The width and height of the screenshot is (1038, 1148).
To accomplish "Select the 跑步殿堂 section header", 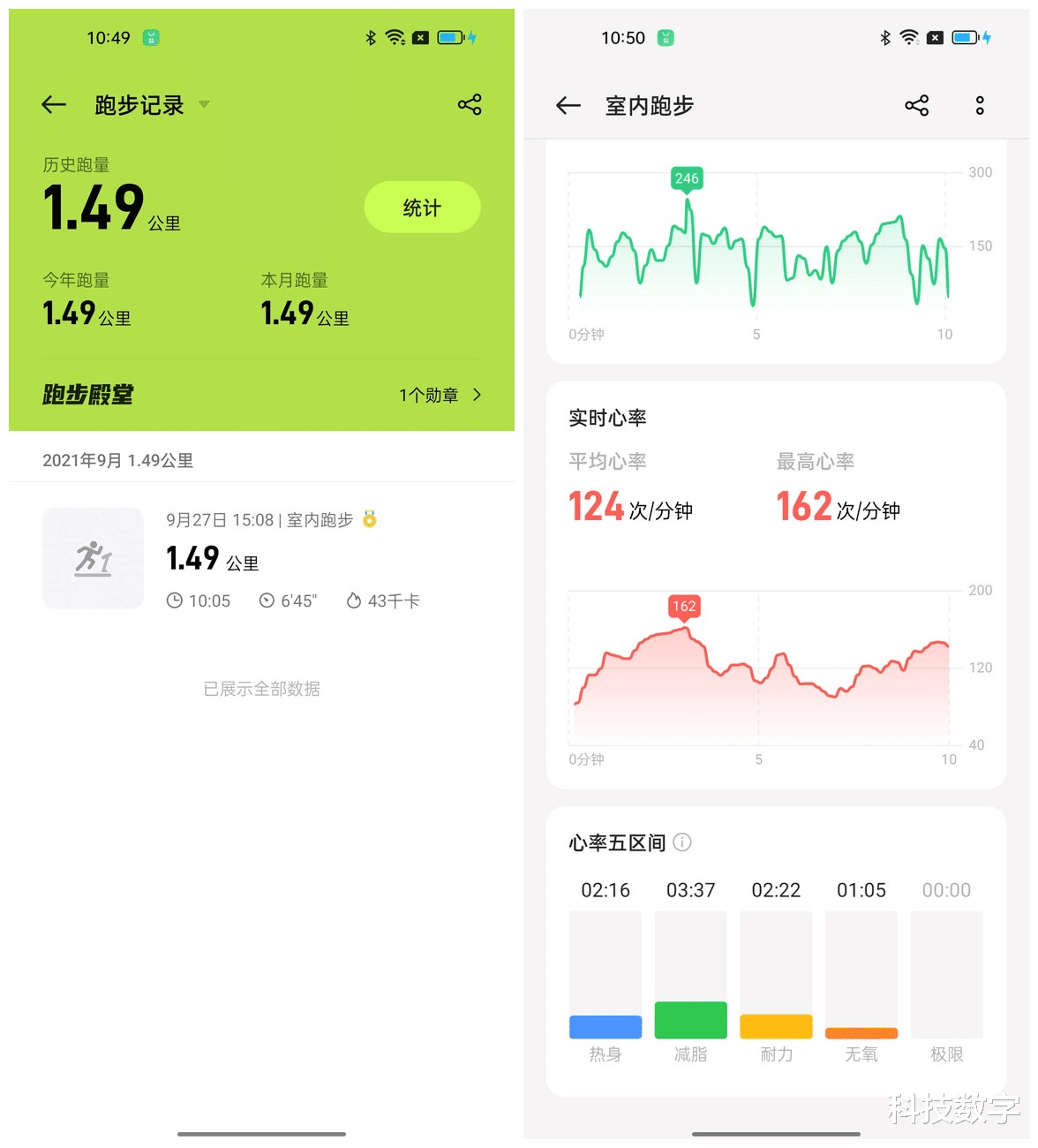I will (89, 395).
